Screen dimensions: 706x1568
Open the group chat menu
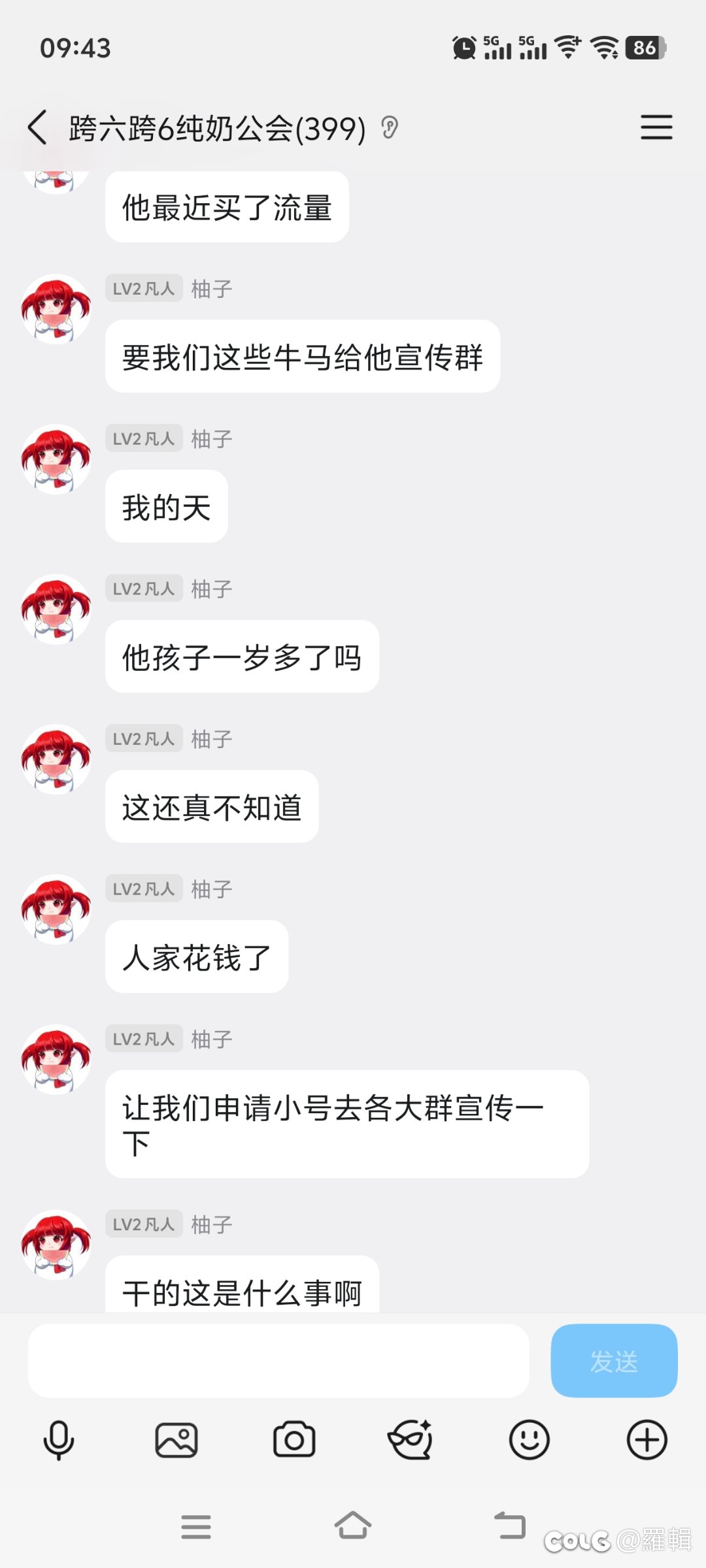[x=656, y=127]
